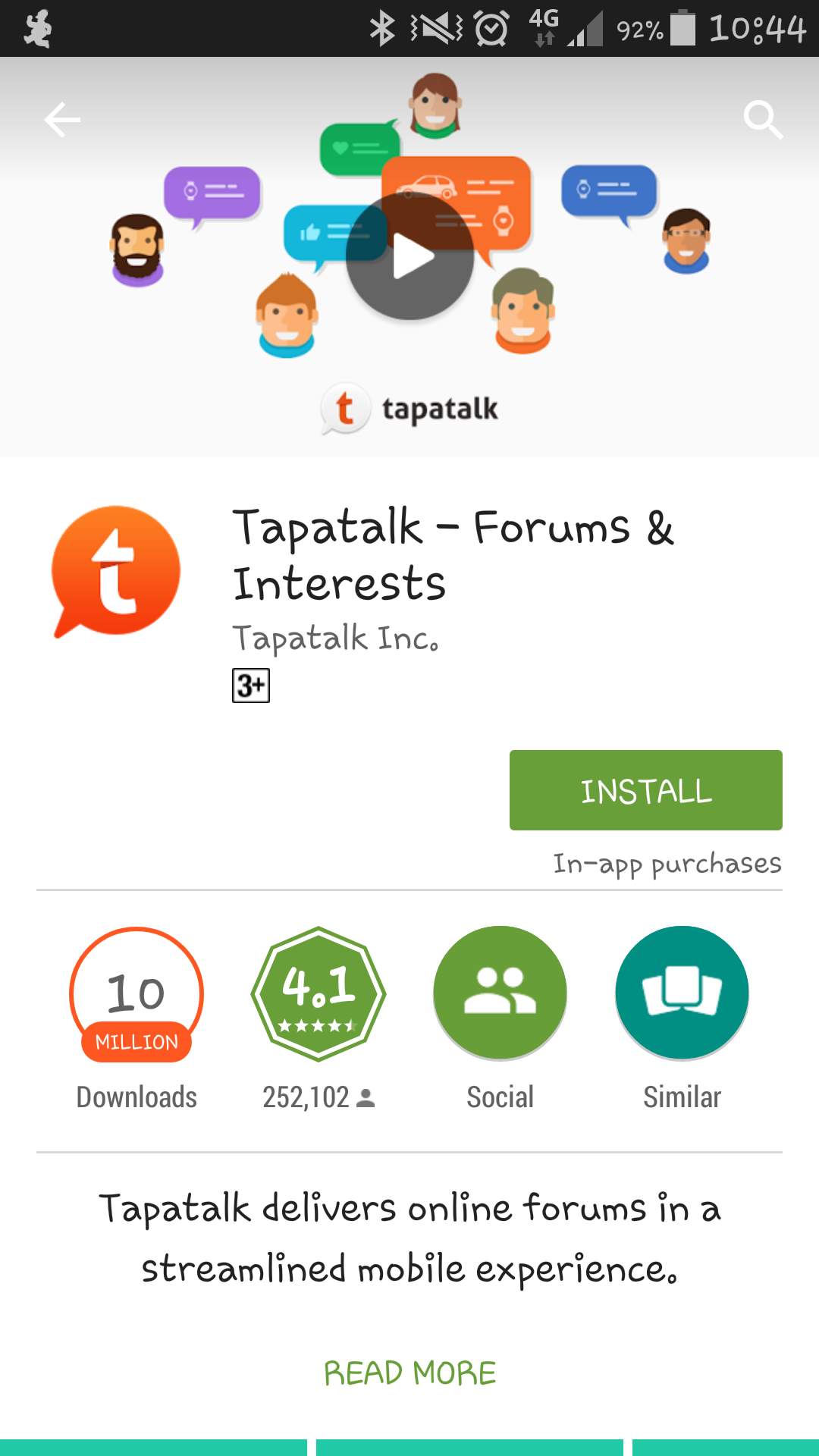819x1456 pixels.
Task: Play the Tapatalk promo video
Action: point(410,257)
